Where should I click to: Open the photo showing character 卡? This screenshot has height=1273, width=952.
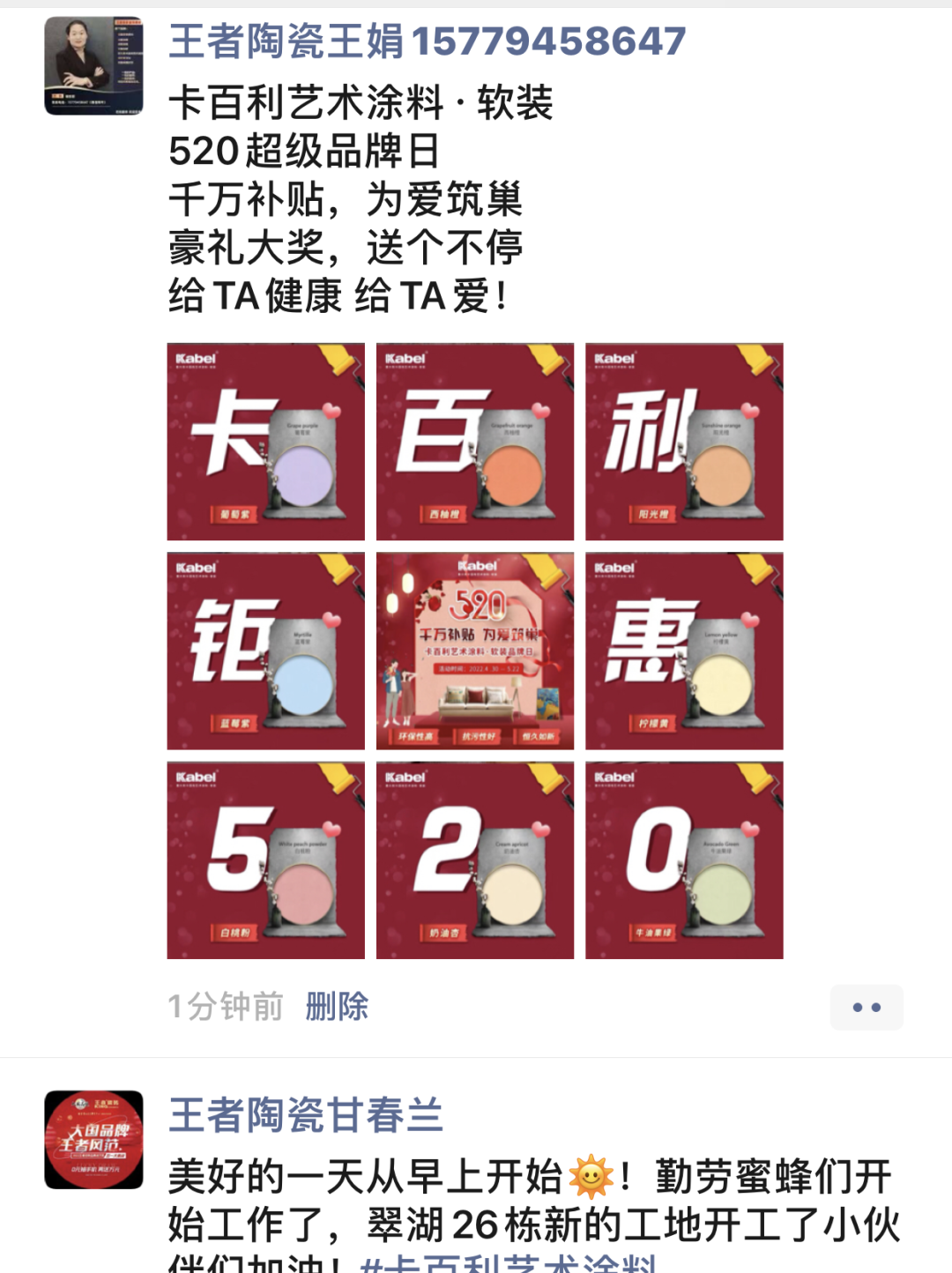coord(265,442)
